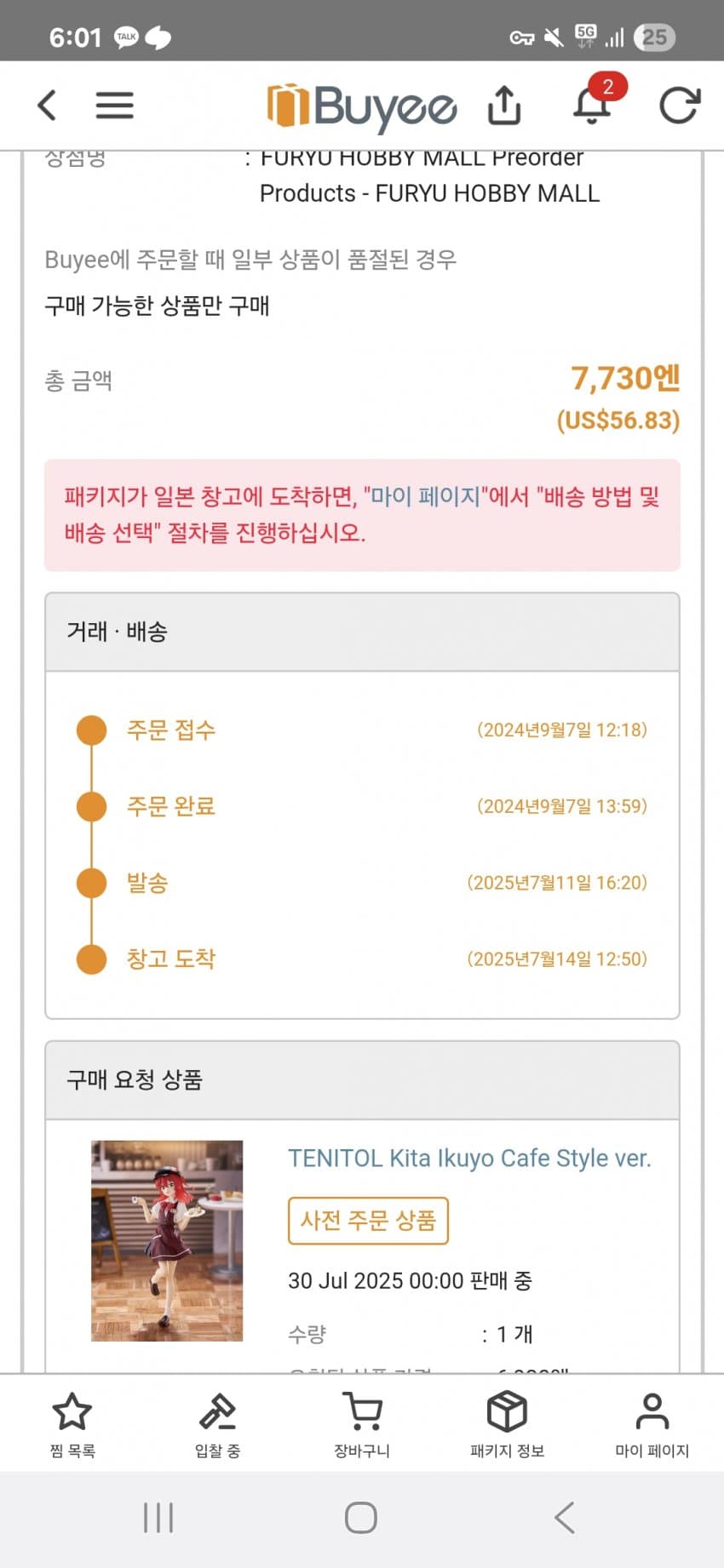Open TENITOL Kita Ikuyo Cafe Style link

pyautogui.click(x=468, y=1159)
